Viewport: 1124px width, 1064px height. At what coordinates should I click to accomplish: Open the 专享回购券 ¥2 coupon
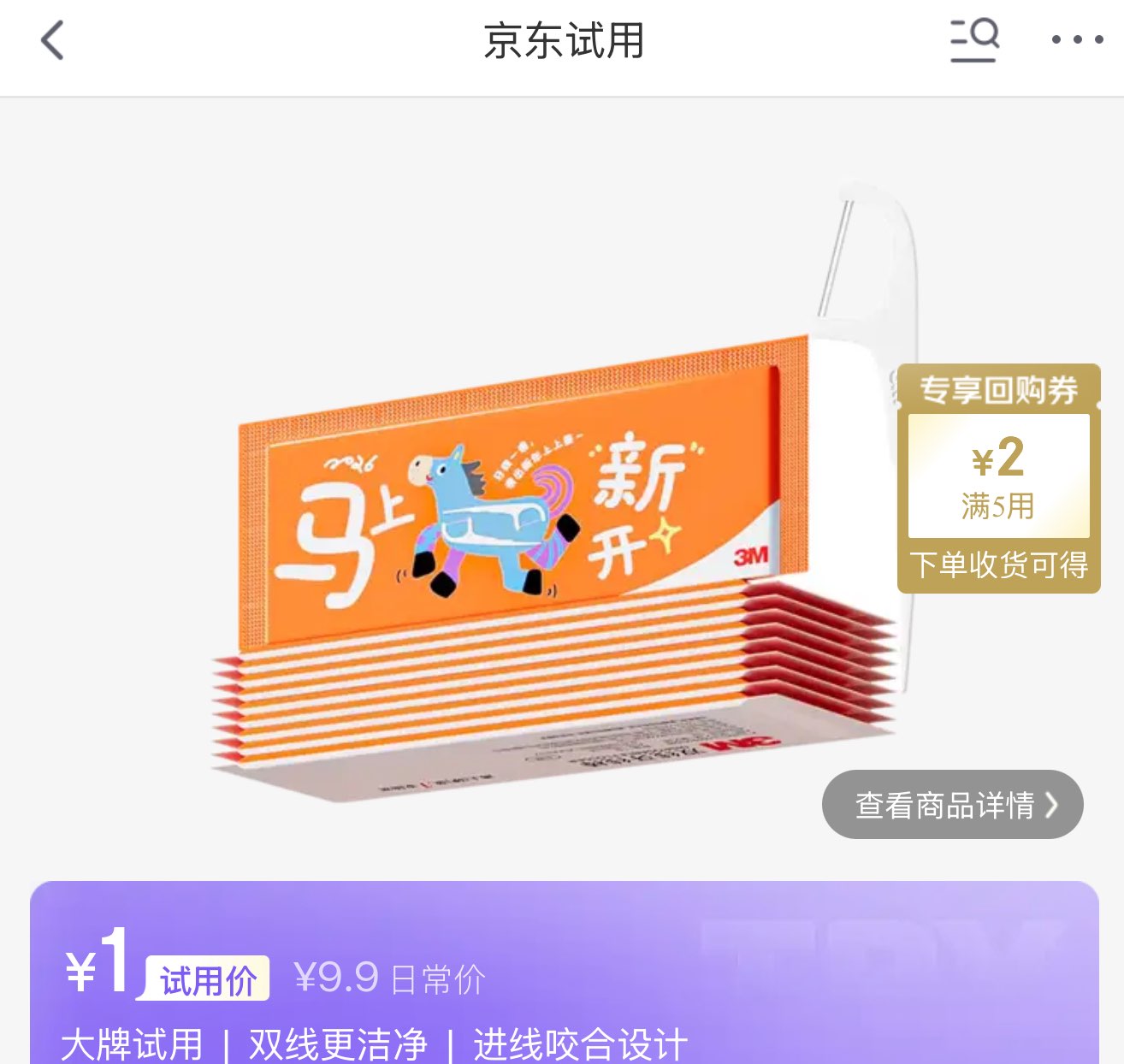pyautogui.click(x=998, y=478)
